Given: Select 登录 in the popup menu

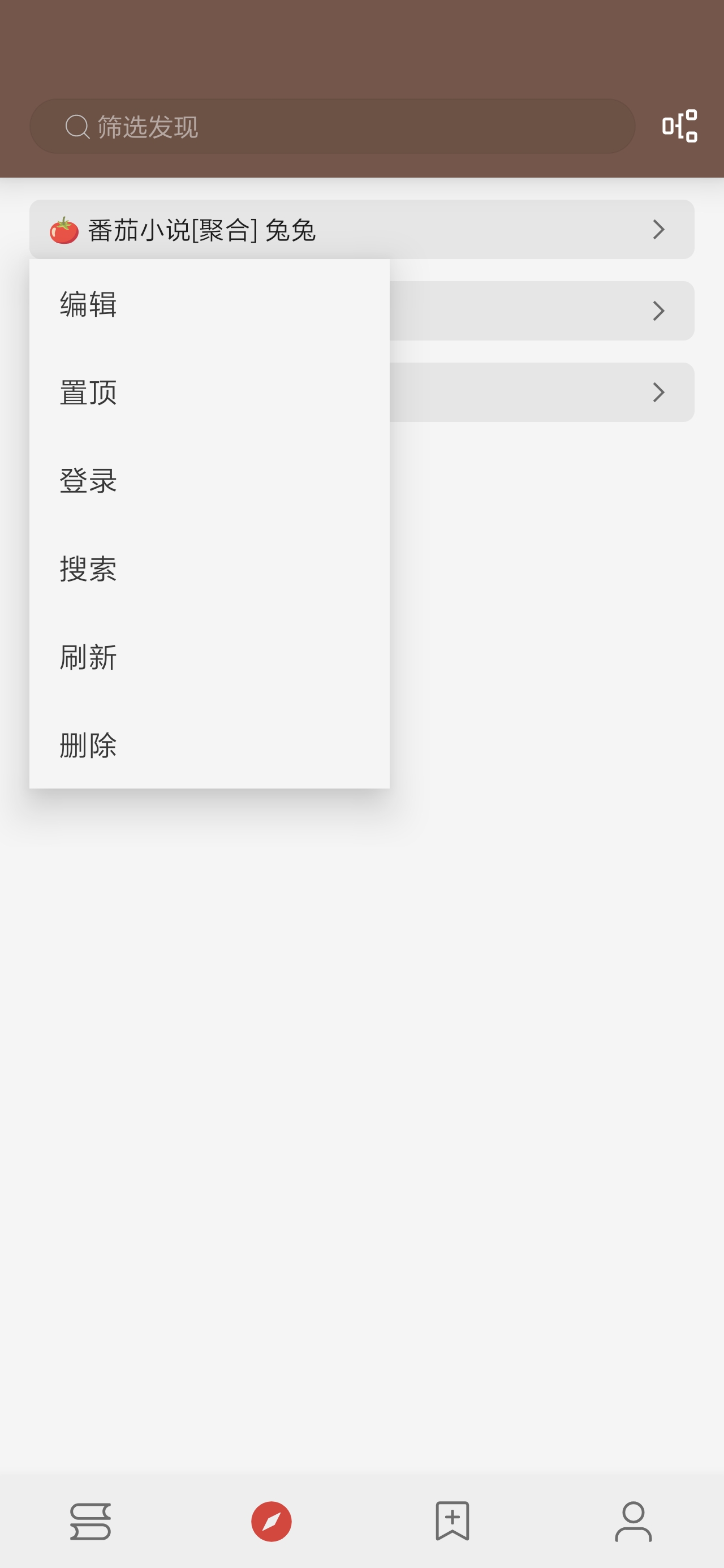Looking at the screenshot, I should 88,480.
